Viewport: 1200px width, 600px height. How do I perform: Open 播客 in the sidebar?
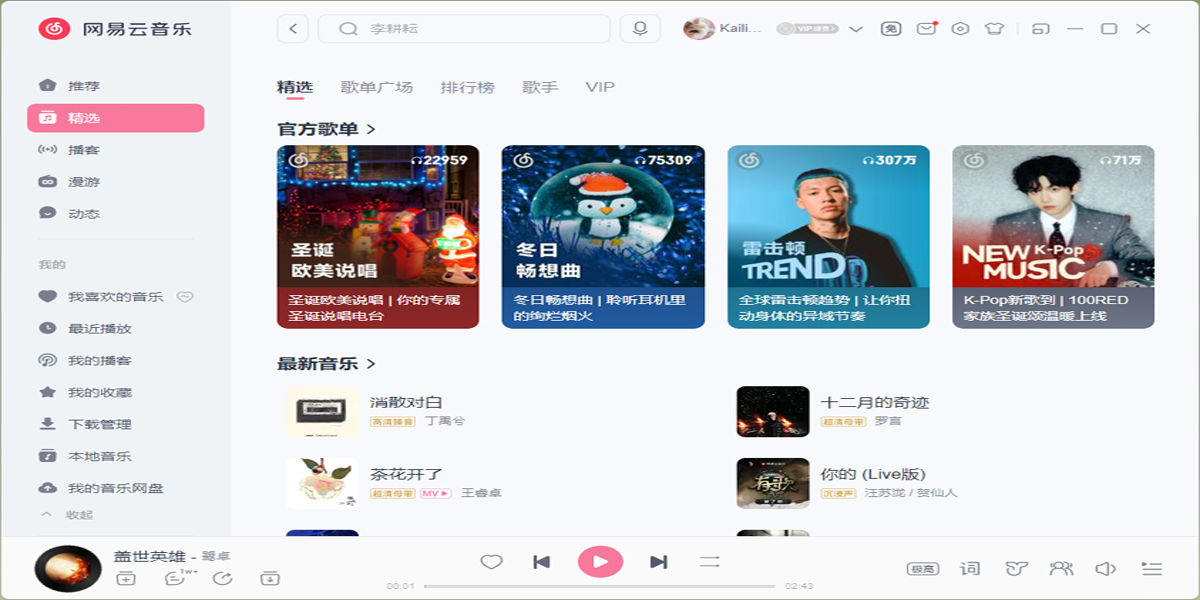(84, 150)
